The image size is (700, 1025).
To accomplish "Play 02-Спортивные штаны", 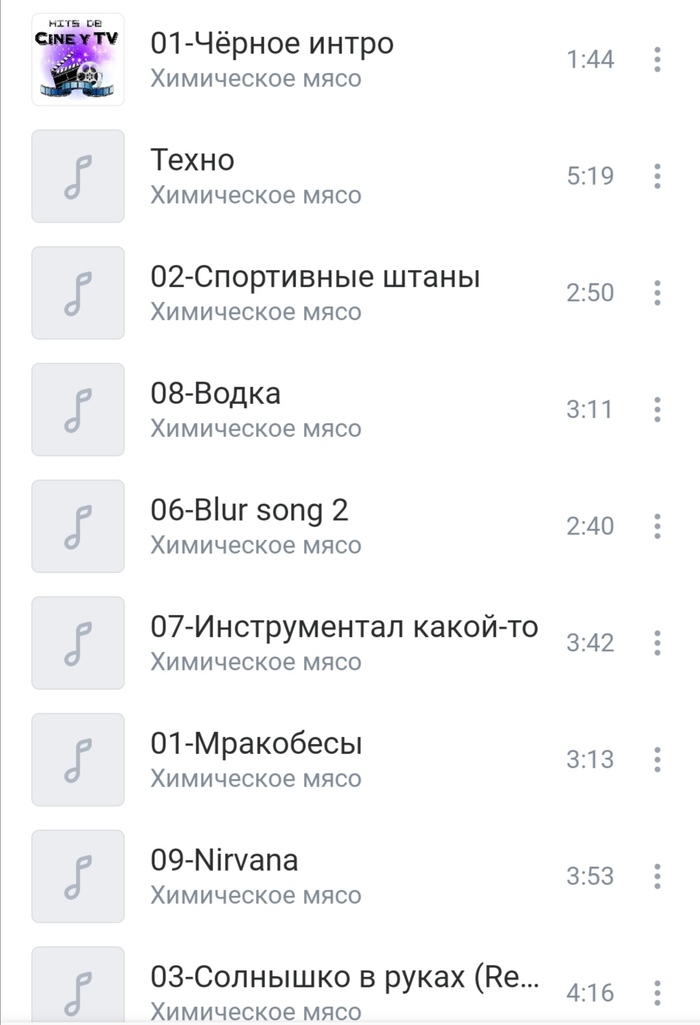I will pos(315,293).
